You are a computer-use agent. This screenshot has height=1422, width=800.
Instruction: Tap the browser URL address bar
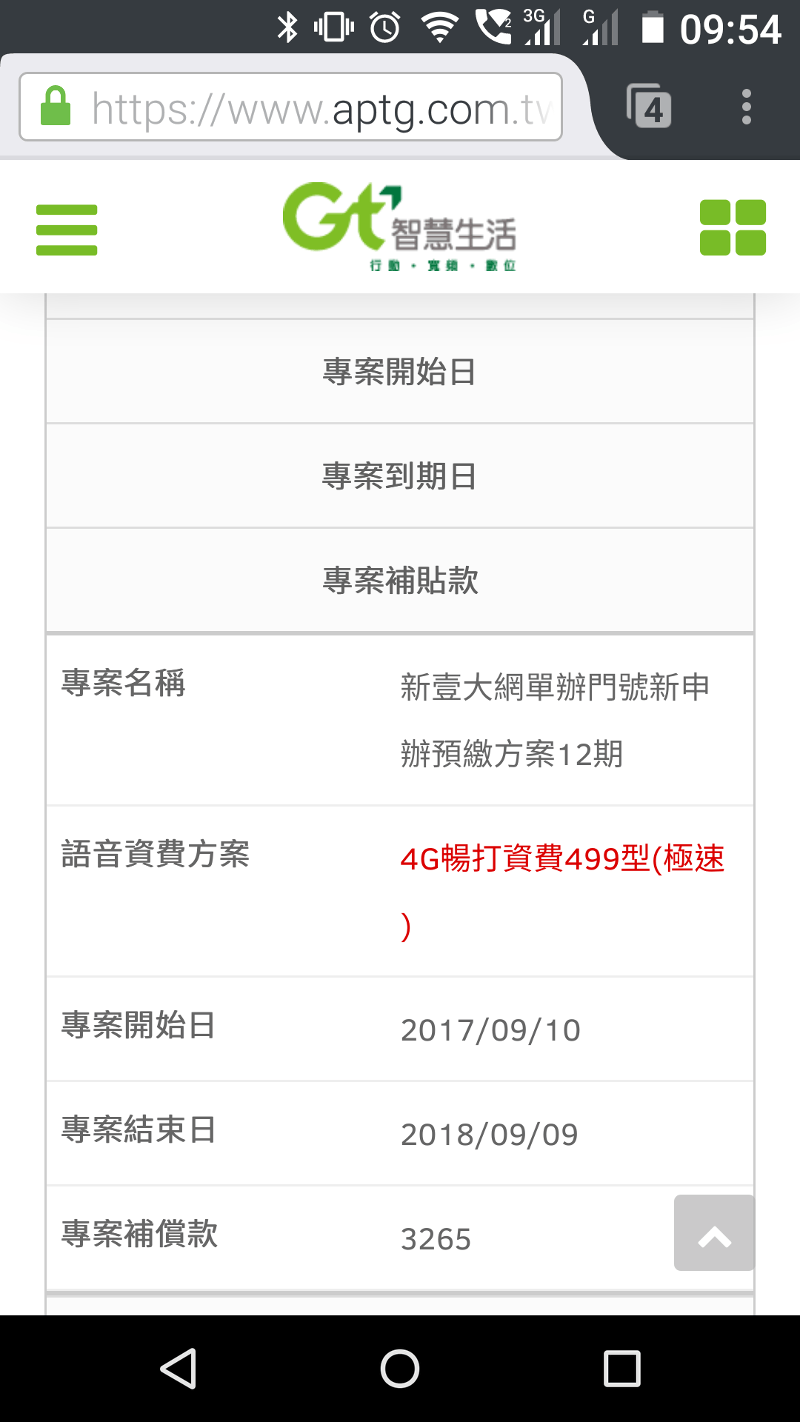tap(291, 107)
